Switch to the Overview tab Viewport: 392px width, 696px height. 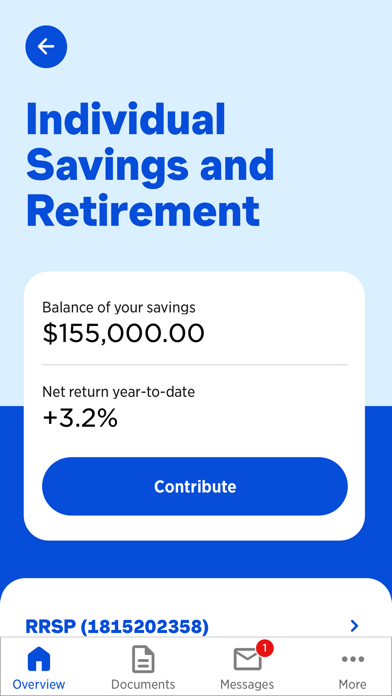click(x=39, y=667)
